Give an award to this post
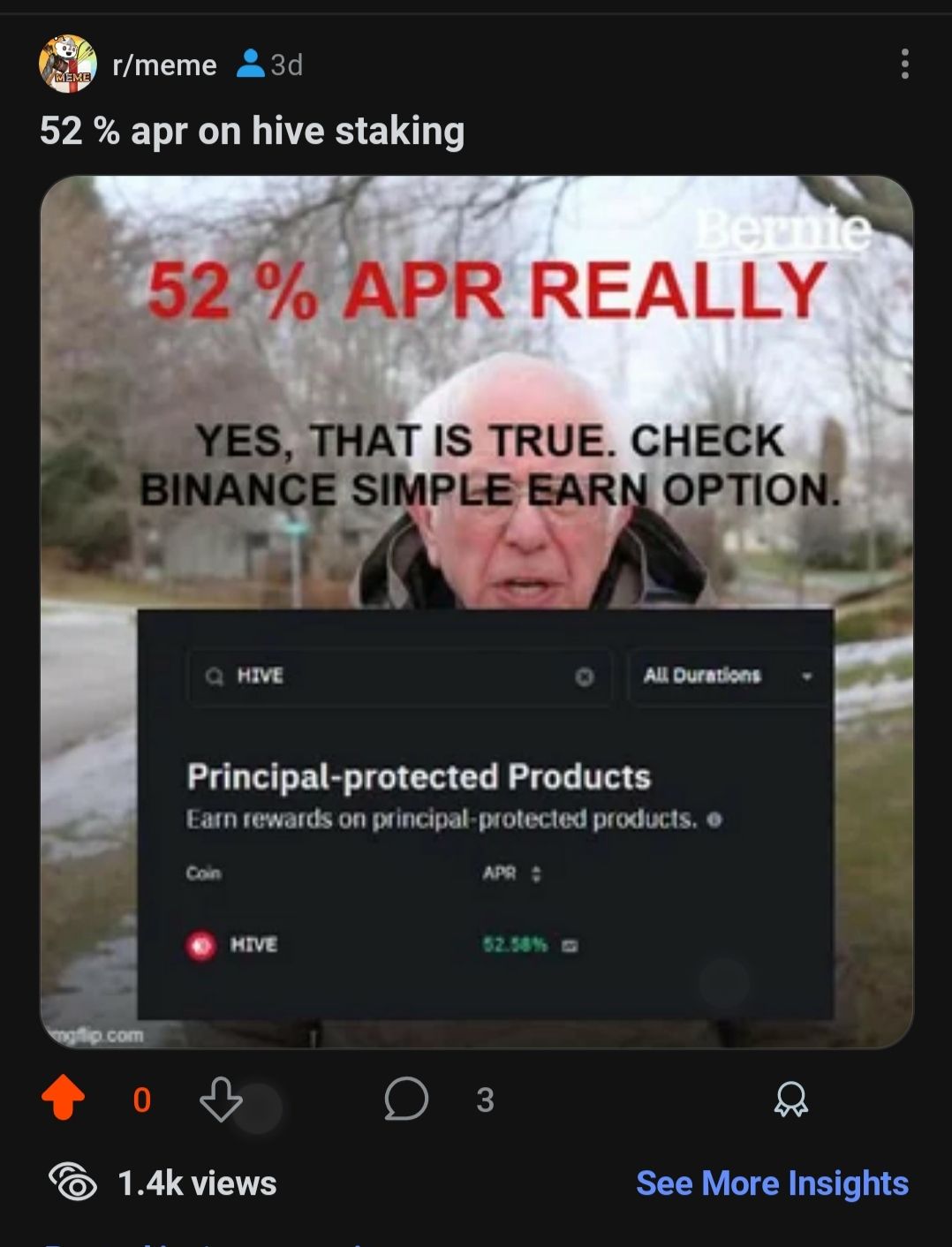Viewport: 952px width, 1247px height. click(790, 1099)
